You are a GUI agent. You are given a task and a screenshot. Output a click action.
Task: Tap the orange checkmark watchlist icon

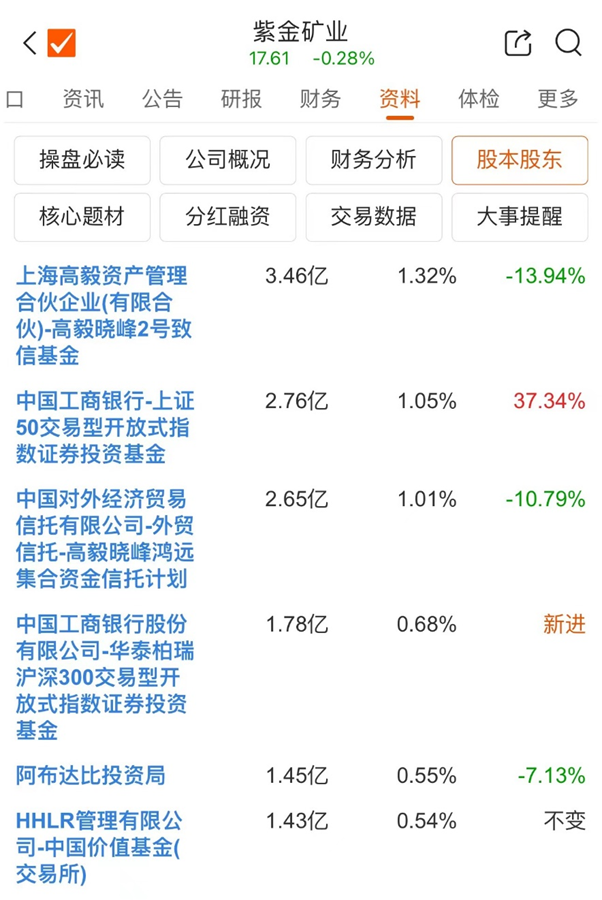[x=62, y=43]
